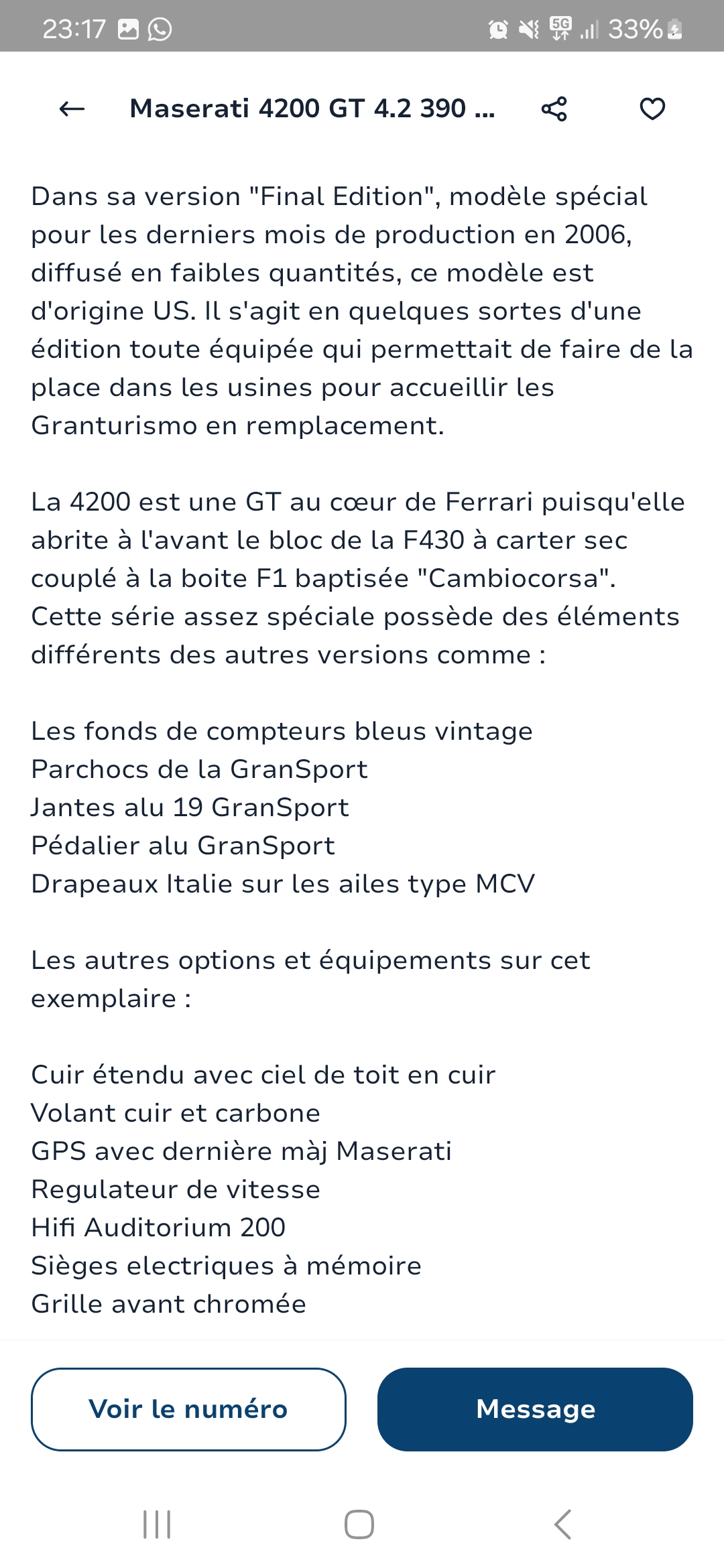Tap Voir le numéro button
This screenshot has height=1568, width=724.
point(188,1409)
